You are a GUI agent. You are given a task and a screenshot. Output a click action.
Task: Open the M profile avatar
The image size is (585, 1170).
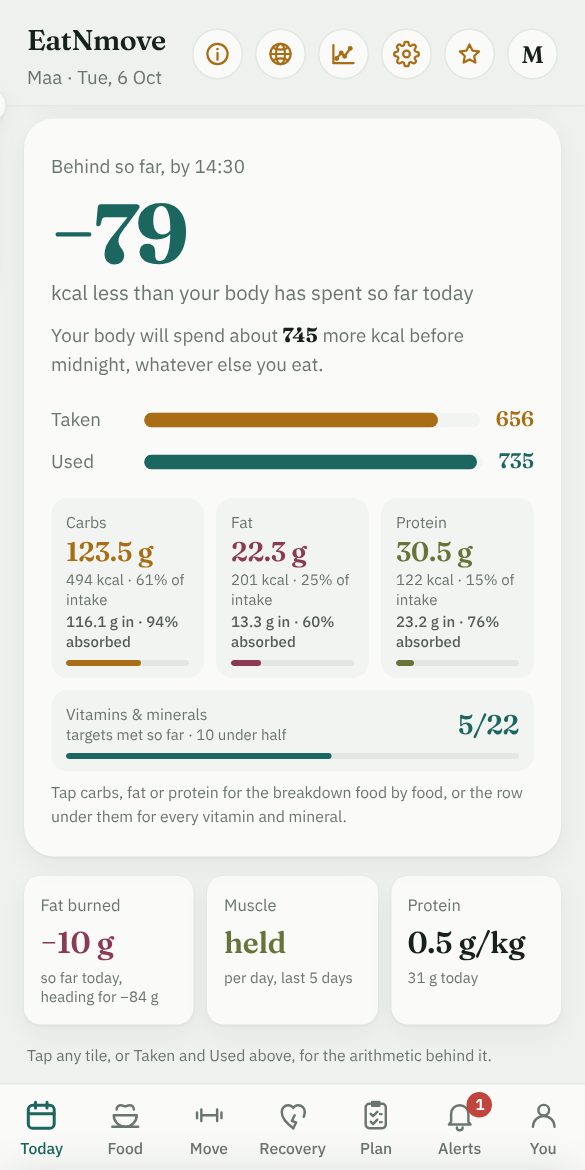(x=532, y=54)
